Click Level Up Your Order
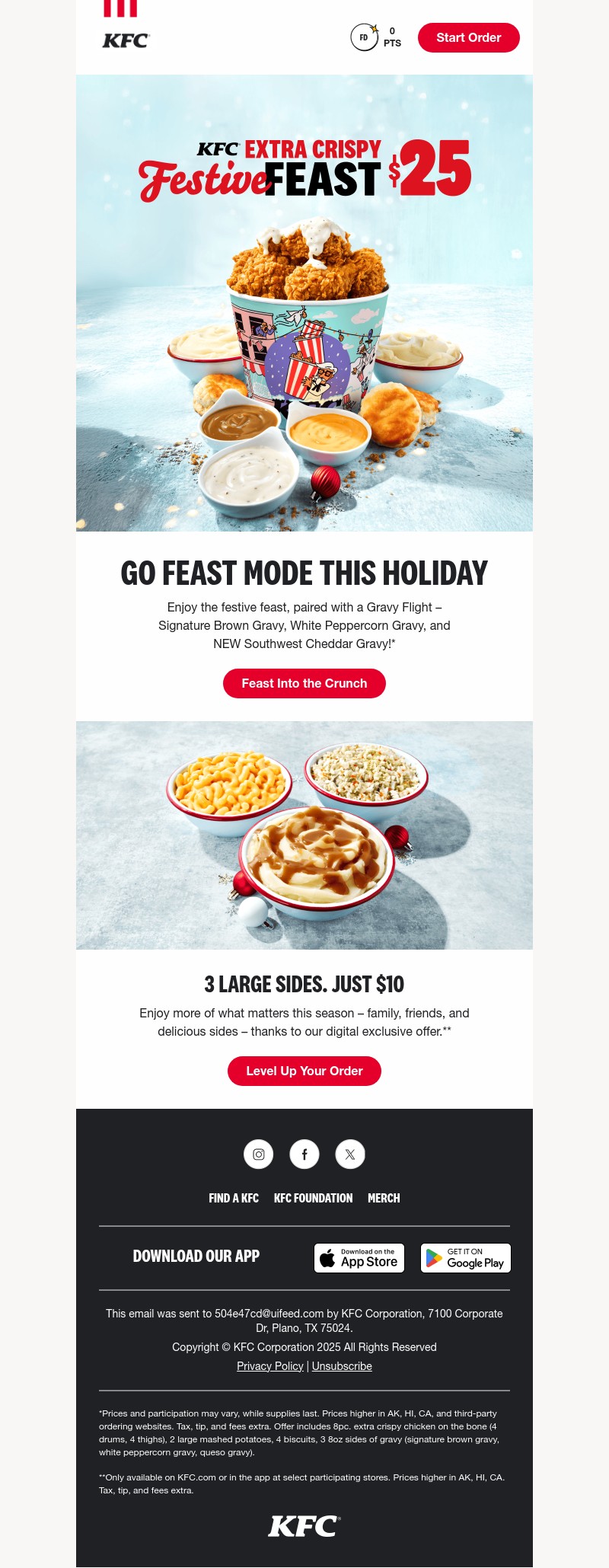The width and height of the screenshot is (609, 1568). [304, 1071]
